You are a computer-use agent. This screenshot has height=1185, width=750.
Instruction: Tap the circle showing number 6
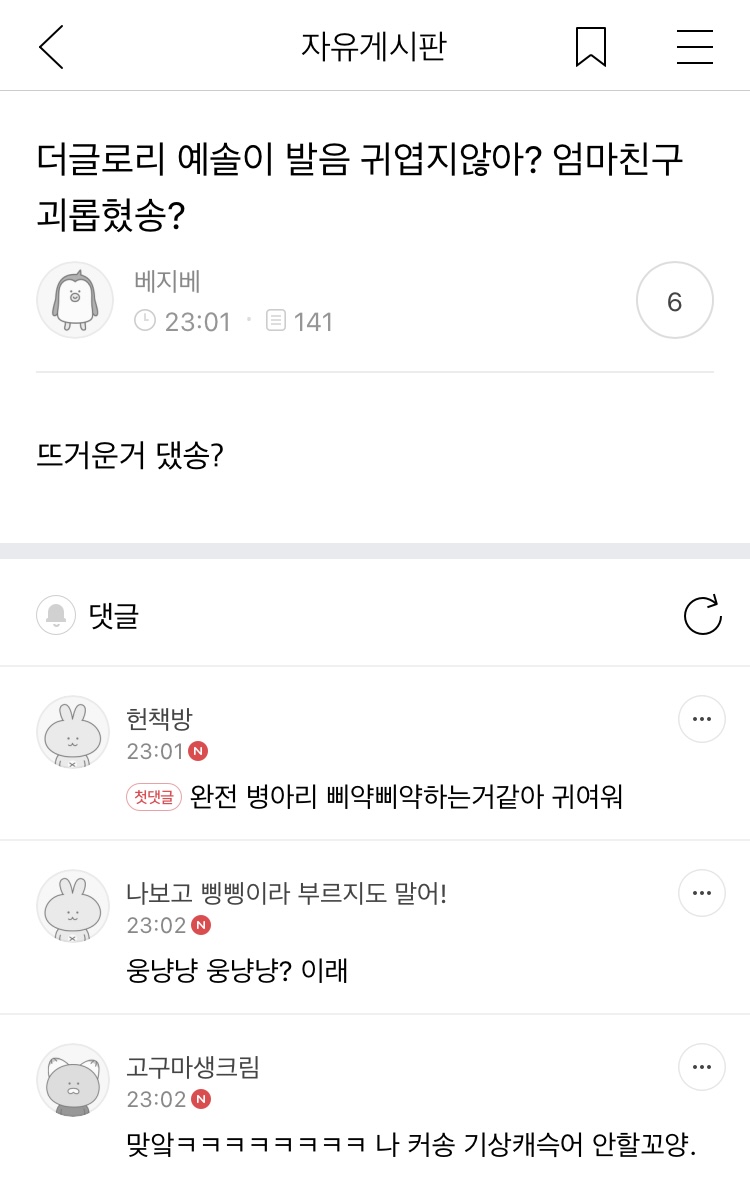coord(674,300)
